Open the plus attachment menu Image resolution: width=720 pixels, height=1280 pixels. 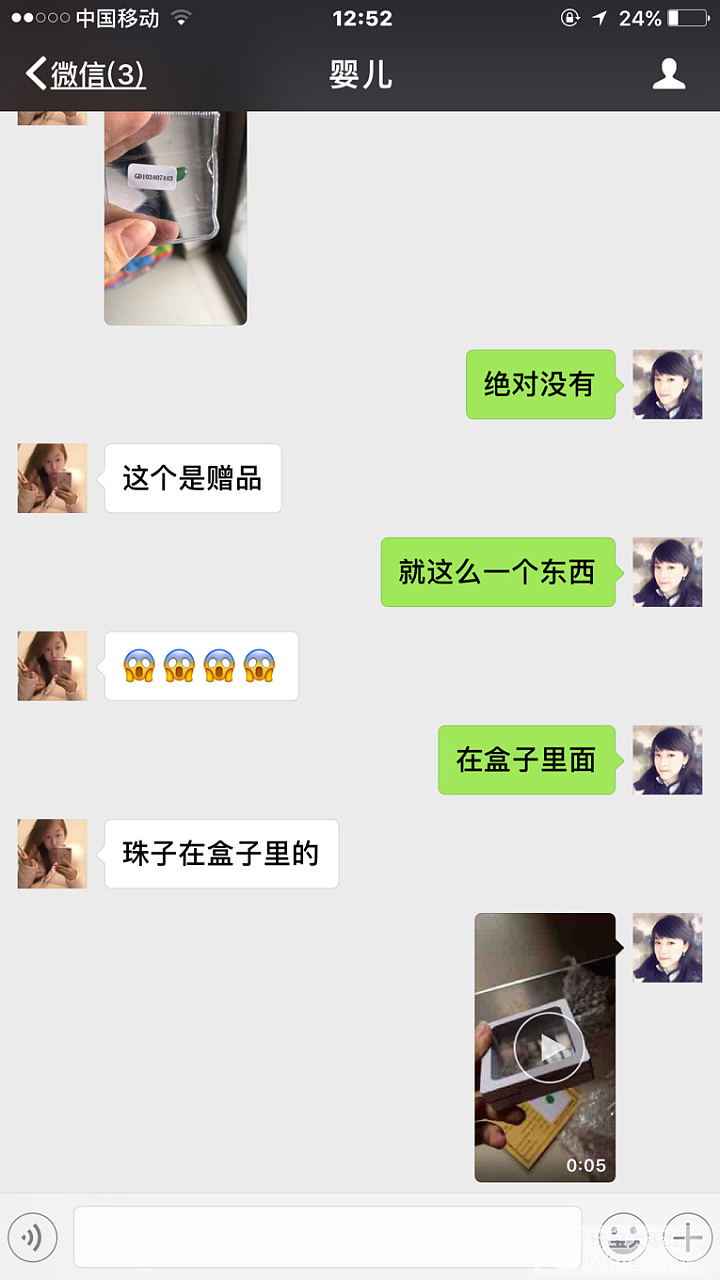(x=688, y=1238)
